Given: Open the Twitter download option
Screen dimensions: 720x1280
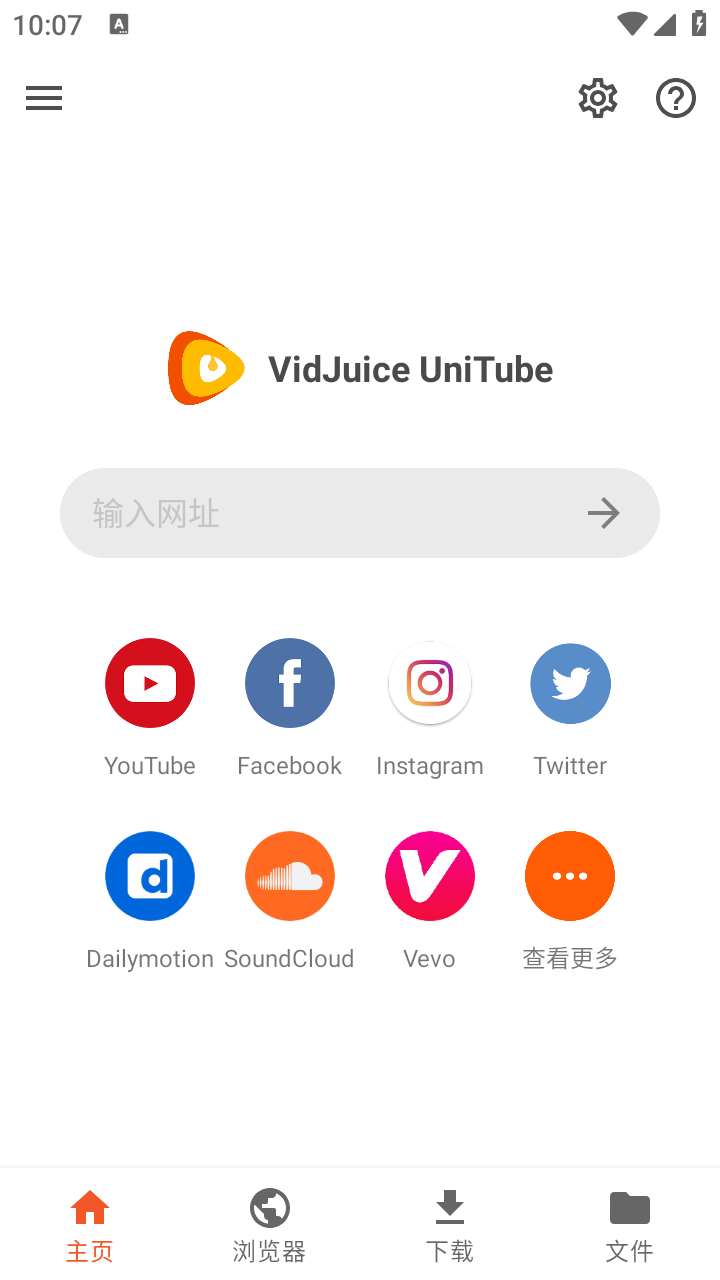Looking at the screenshot, I should click(x=570, y=683).
